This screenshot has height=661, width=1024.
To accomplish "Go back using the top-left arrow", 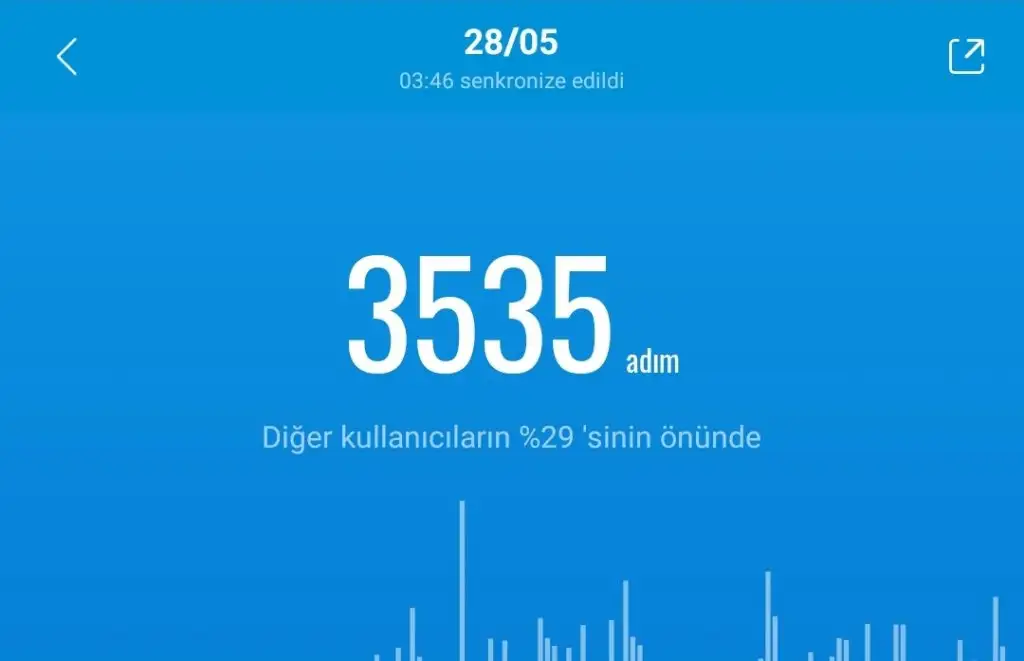I will [67, 57].
